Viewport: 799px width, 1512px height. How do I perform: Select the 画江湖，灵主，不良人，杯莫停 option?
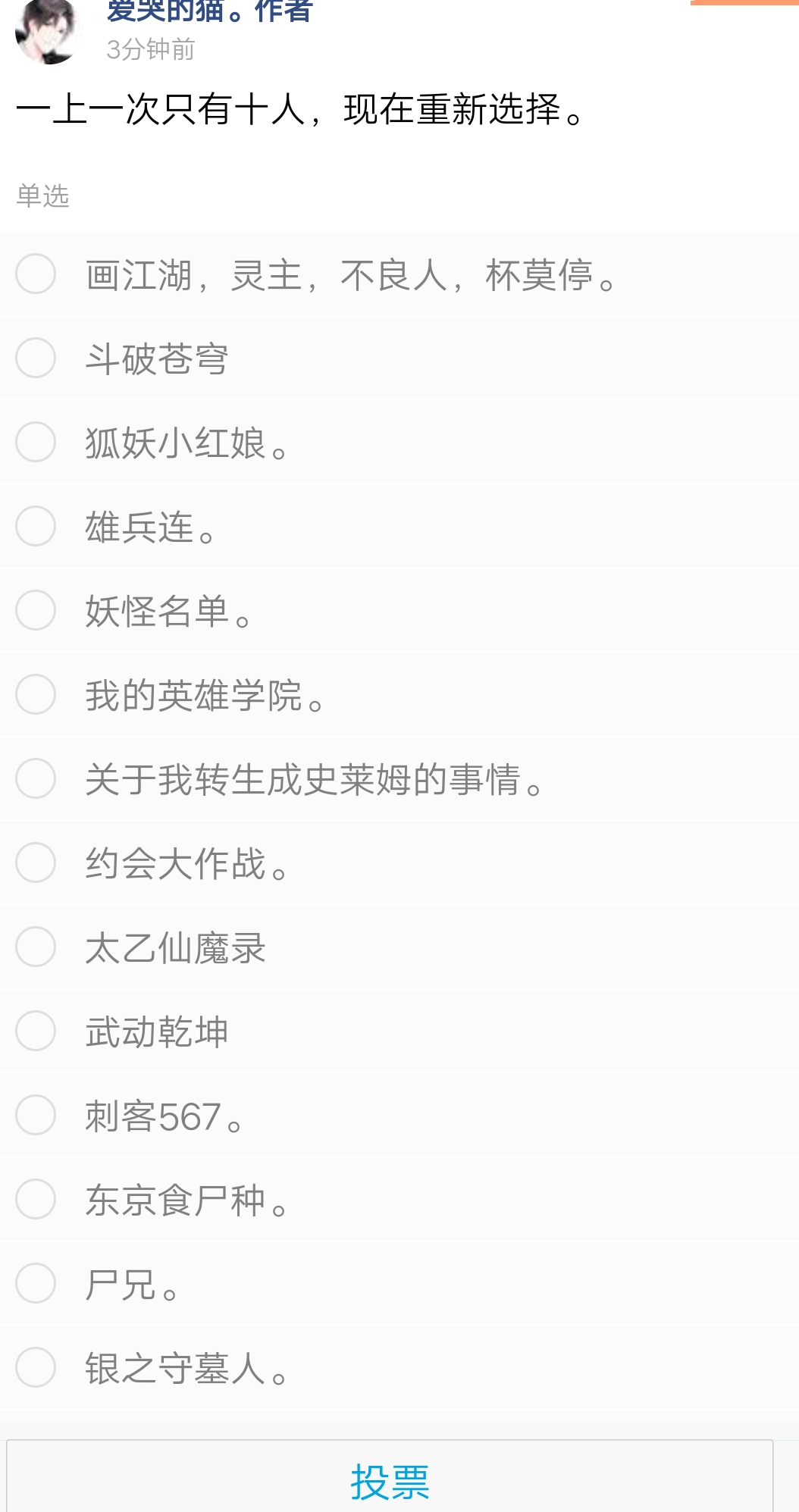coord(36,274)
